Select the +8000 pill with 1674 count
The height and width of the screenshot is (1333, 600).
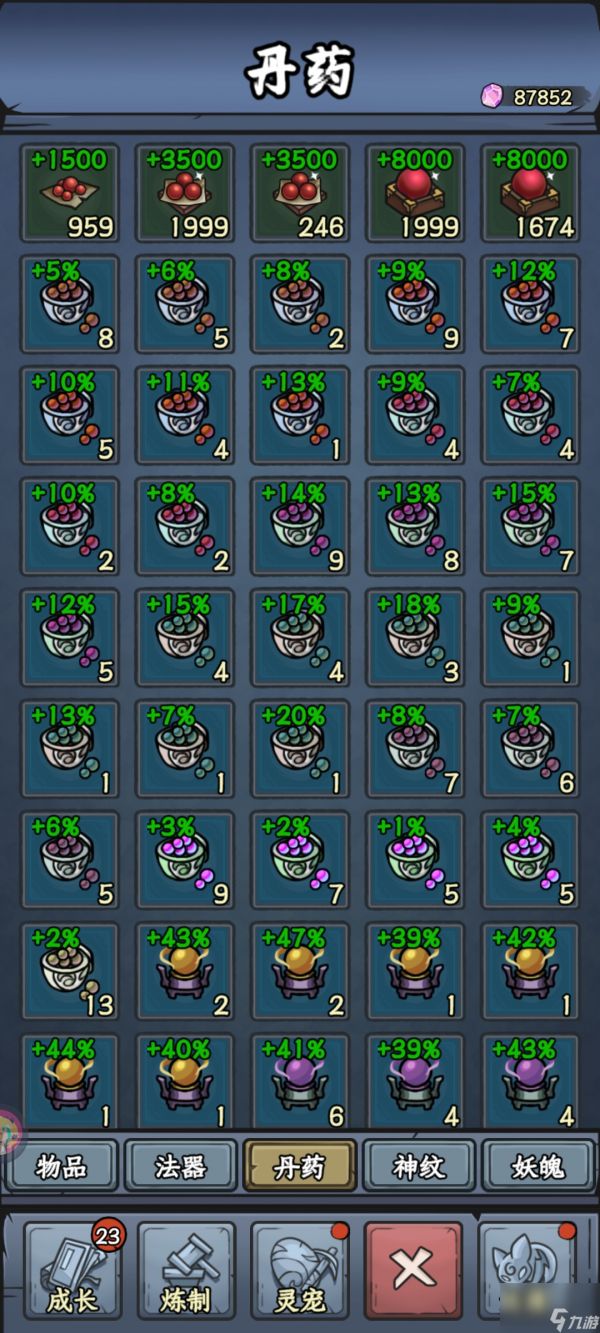click(530, 193)
